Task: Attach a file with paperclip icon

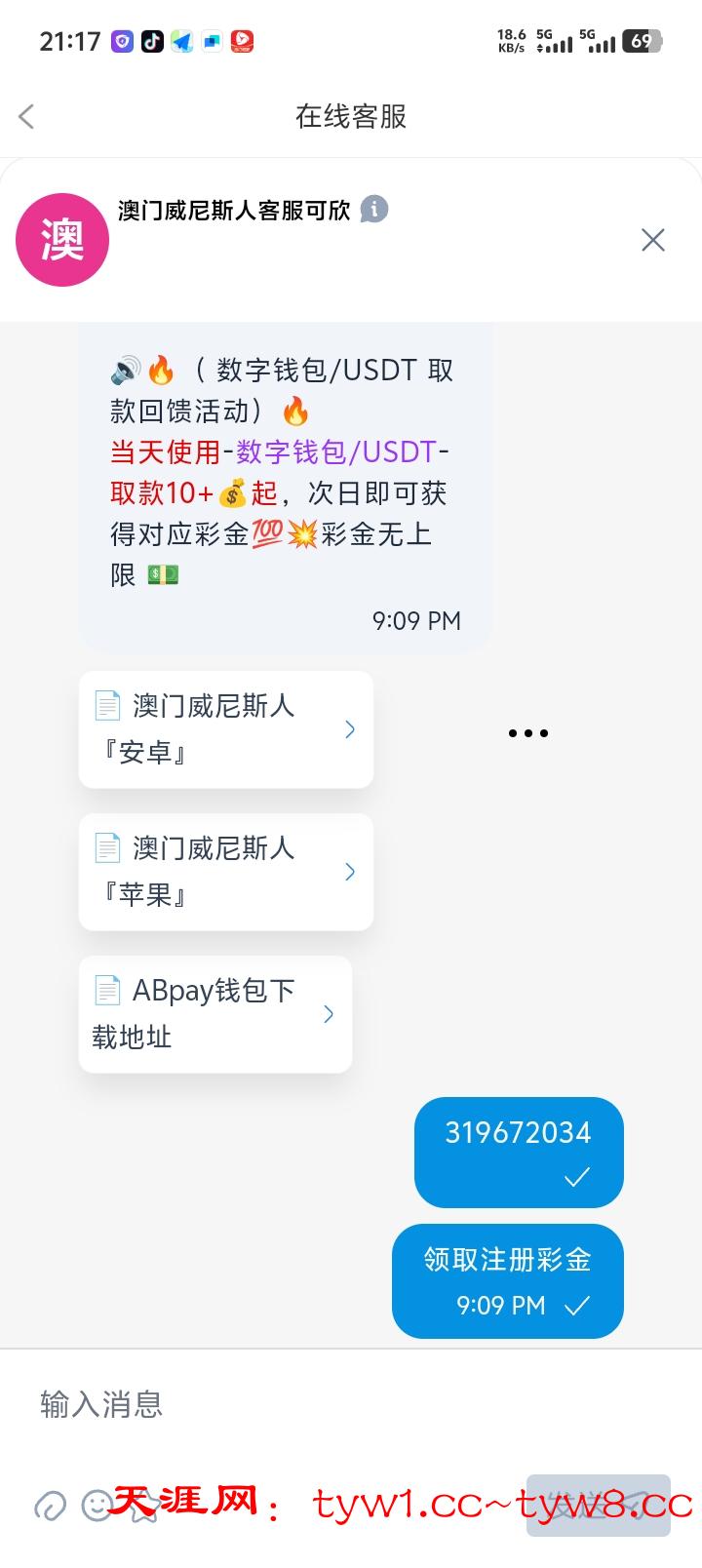Action: pos(49,1507)
